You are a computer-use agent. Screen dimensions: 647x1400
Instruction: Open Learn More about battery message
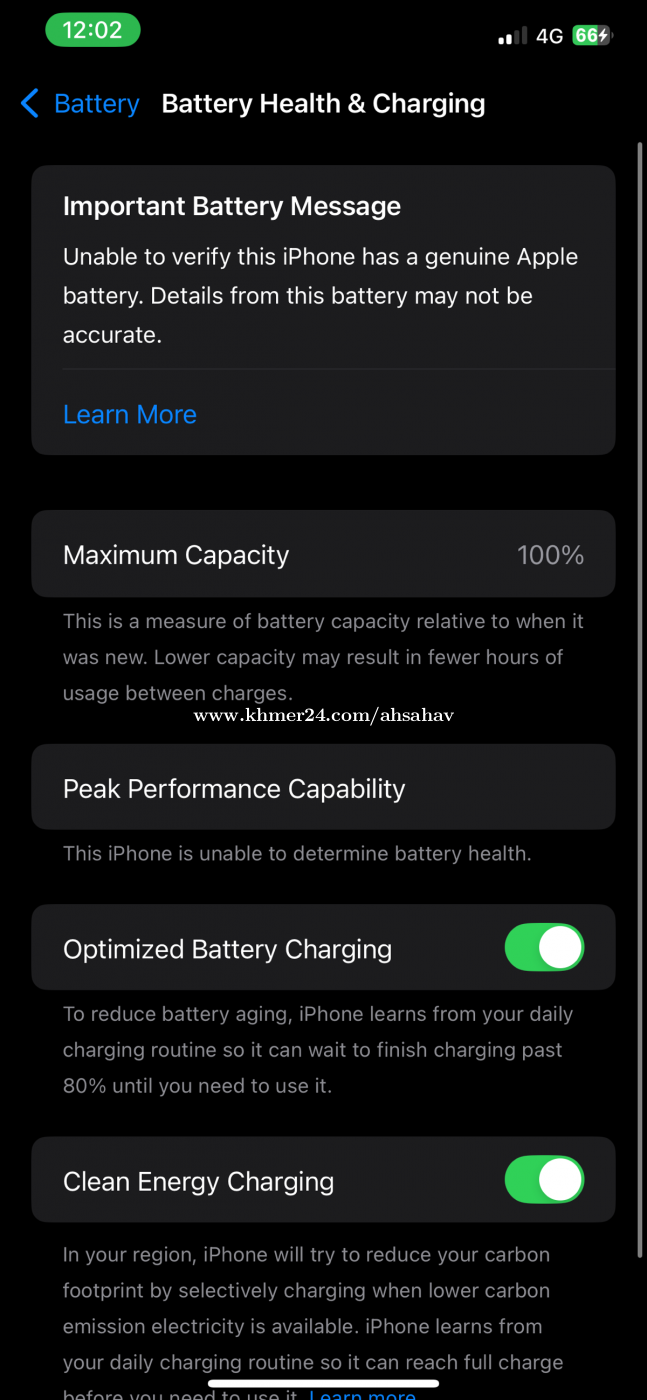[130, 415]
